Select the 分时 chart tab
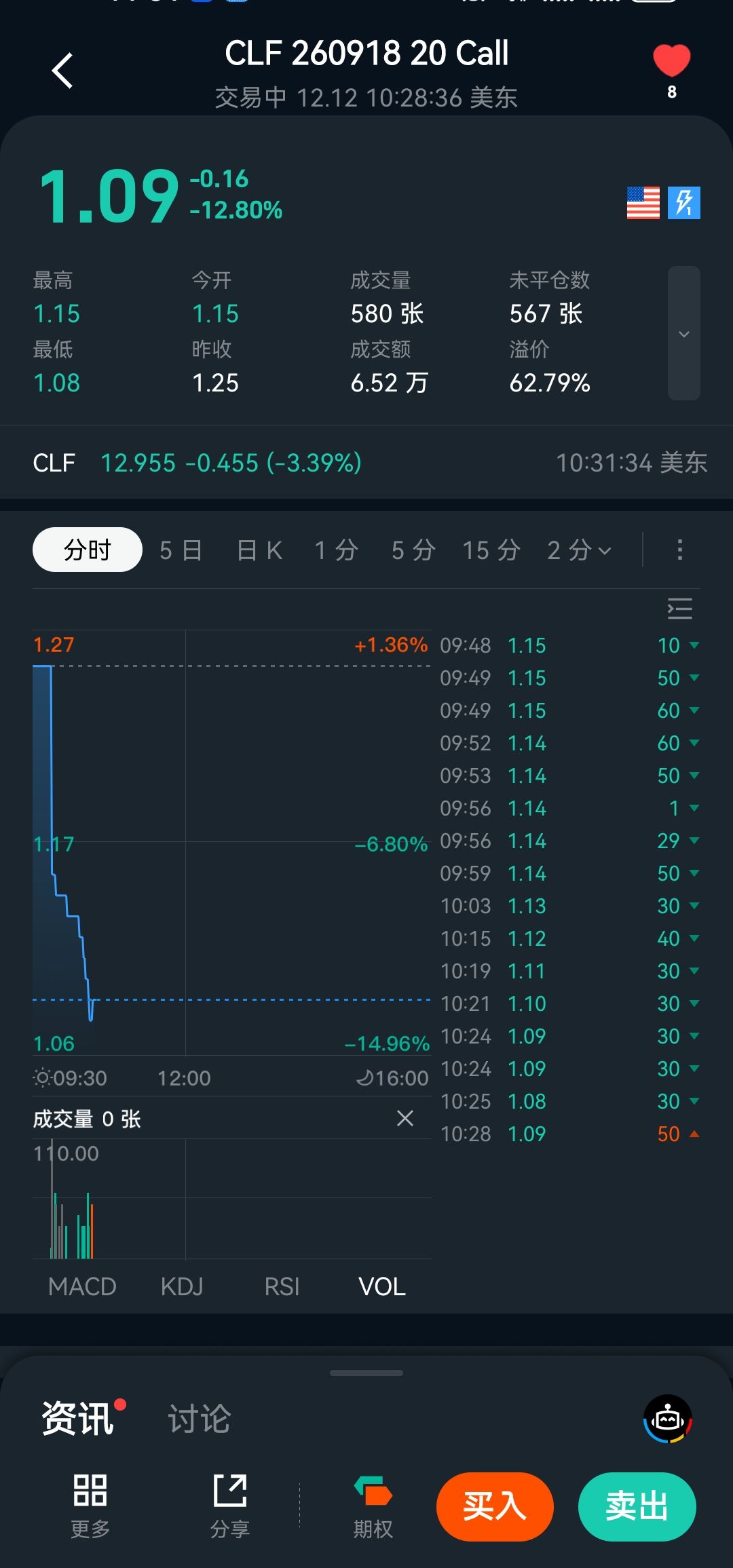 tap(88, 550)
